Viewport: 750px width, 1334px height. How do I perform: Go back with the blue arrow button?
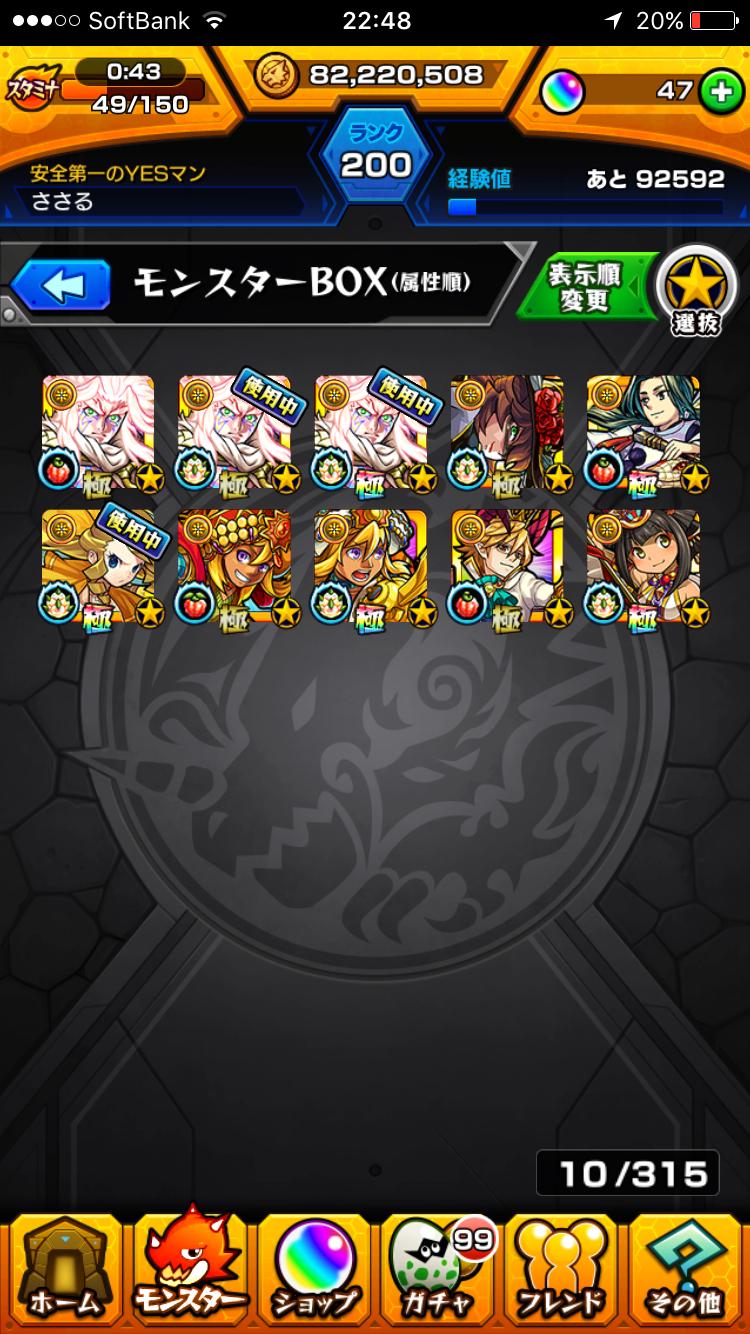pos(61,286)
